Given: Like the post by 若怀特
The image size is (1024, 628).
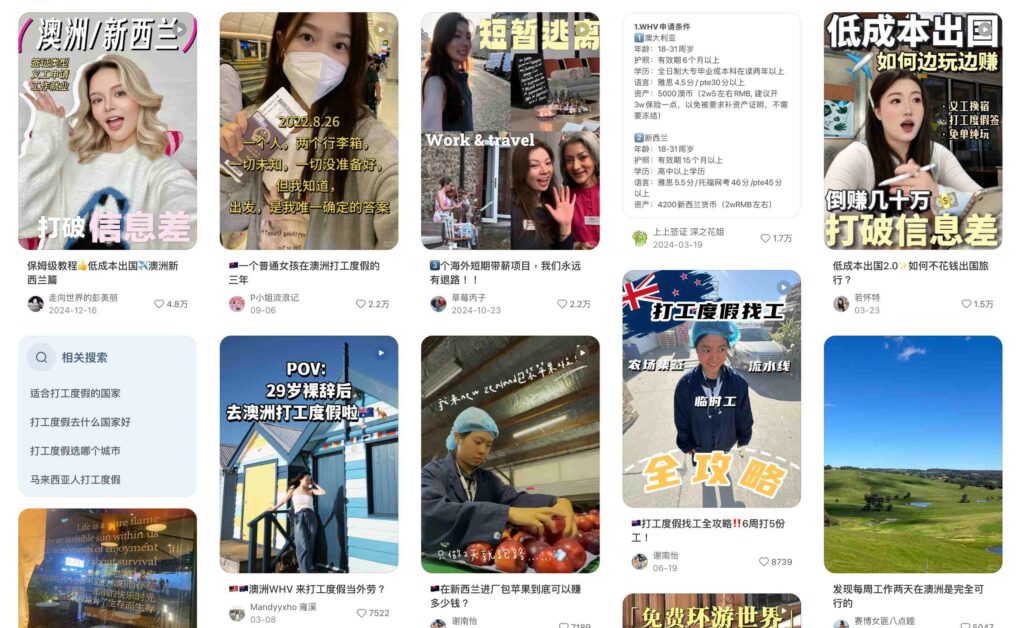Looking at the screenshot, I should click(x=966, y=304).
